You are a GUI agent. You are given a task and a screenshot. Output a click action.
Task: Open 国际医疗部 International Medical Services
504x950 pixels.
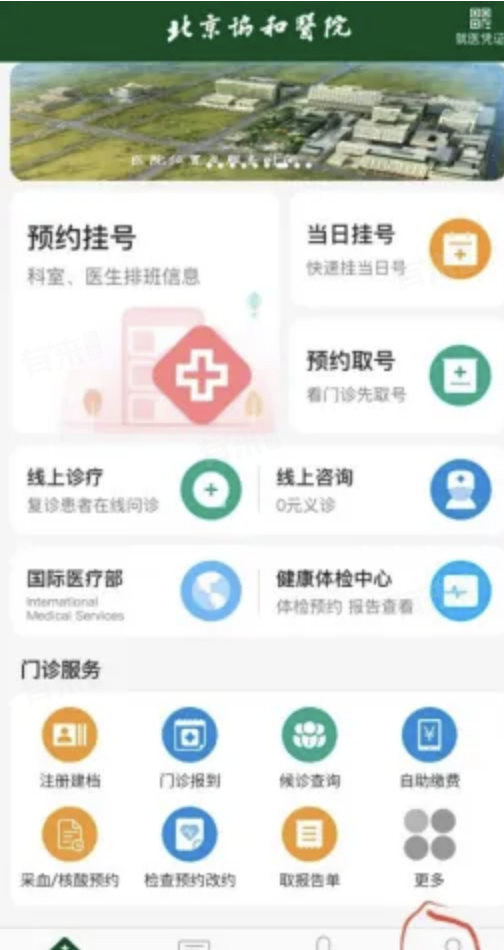(x=134, y=591)
